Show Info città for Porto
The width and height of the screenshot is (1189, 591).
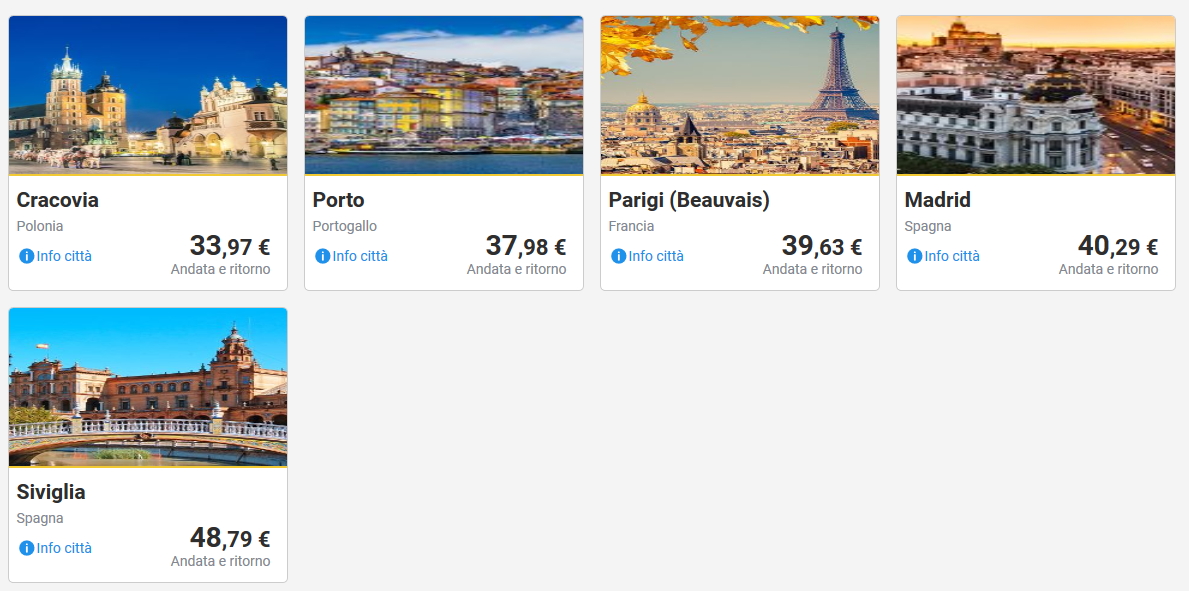point(352,256)
